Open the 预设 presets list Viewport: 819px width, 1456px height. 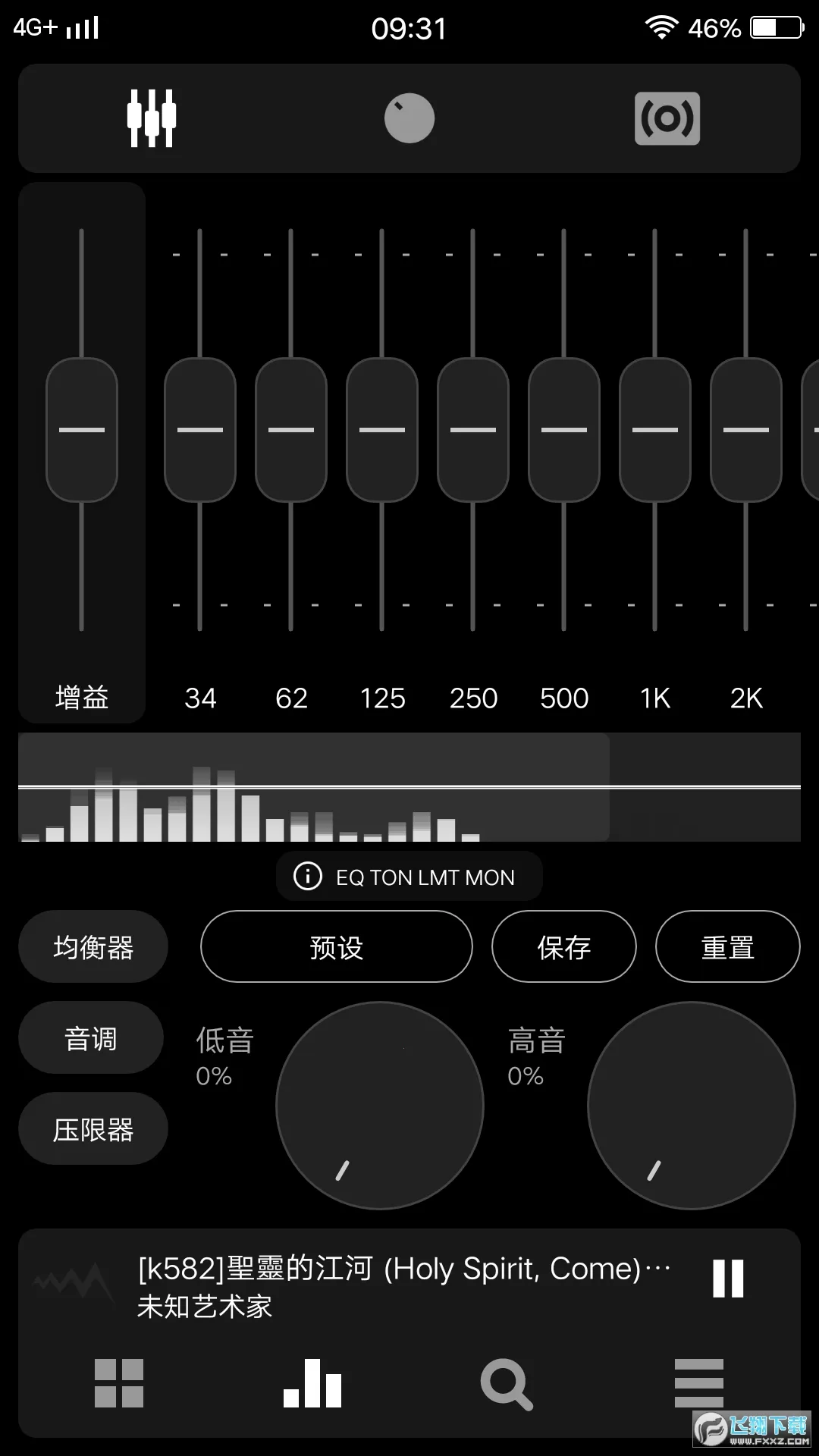click(x=336, y=946)
